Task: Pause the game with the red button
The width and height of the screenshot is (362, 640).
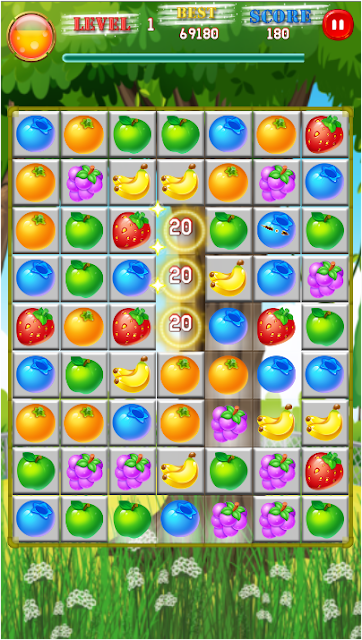Action: pyautogui.click(x=338, y=24)
